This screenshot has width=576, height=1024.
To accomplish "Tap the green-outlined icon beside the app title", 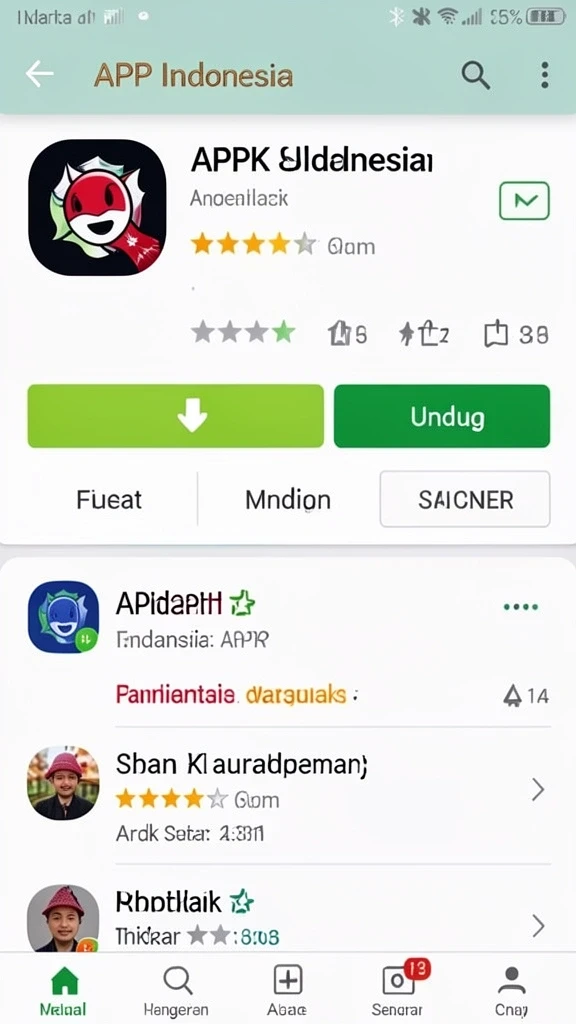I will [x=524, y=200].
